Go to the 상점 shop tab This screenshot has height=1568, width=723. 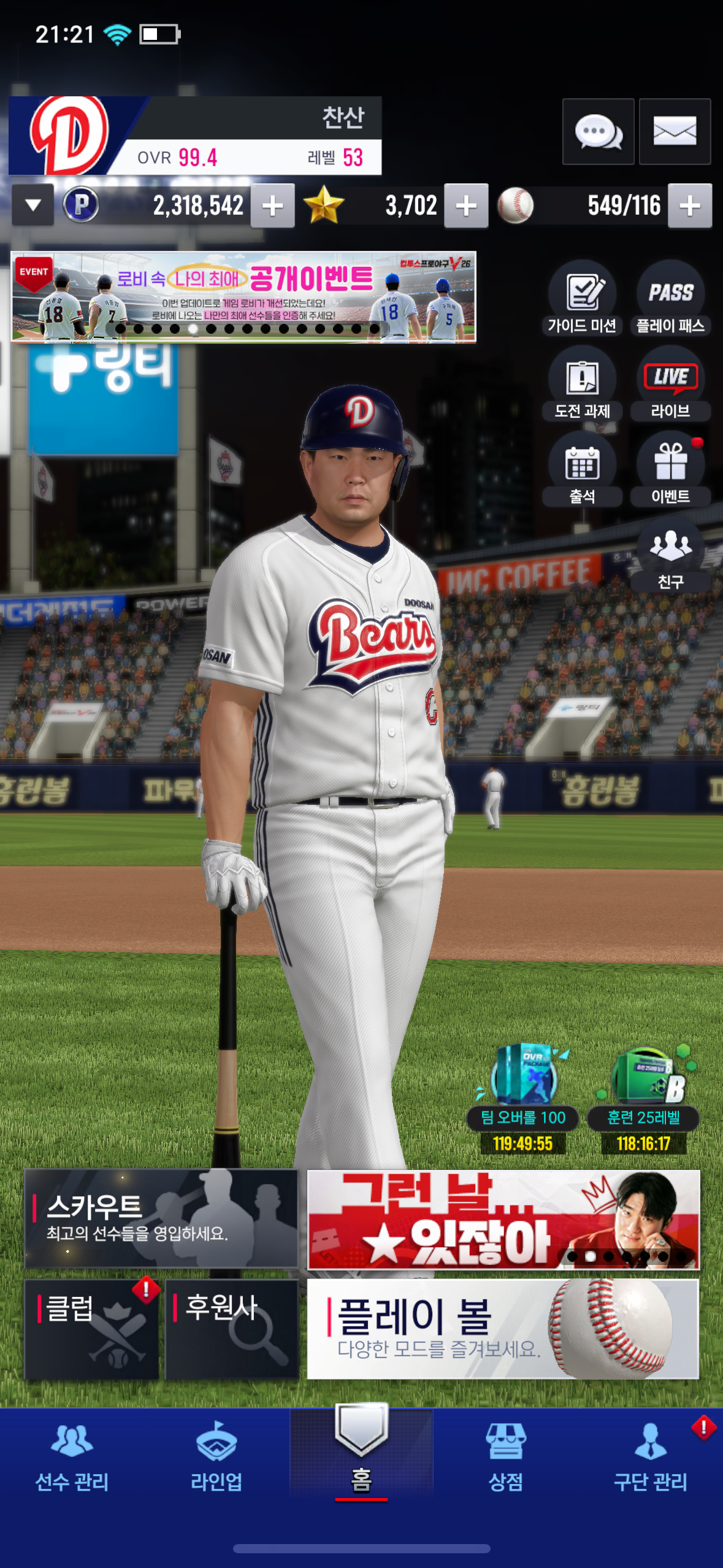click(x=506, y=1457)
